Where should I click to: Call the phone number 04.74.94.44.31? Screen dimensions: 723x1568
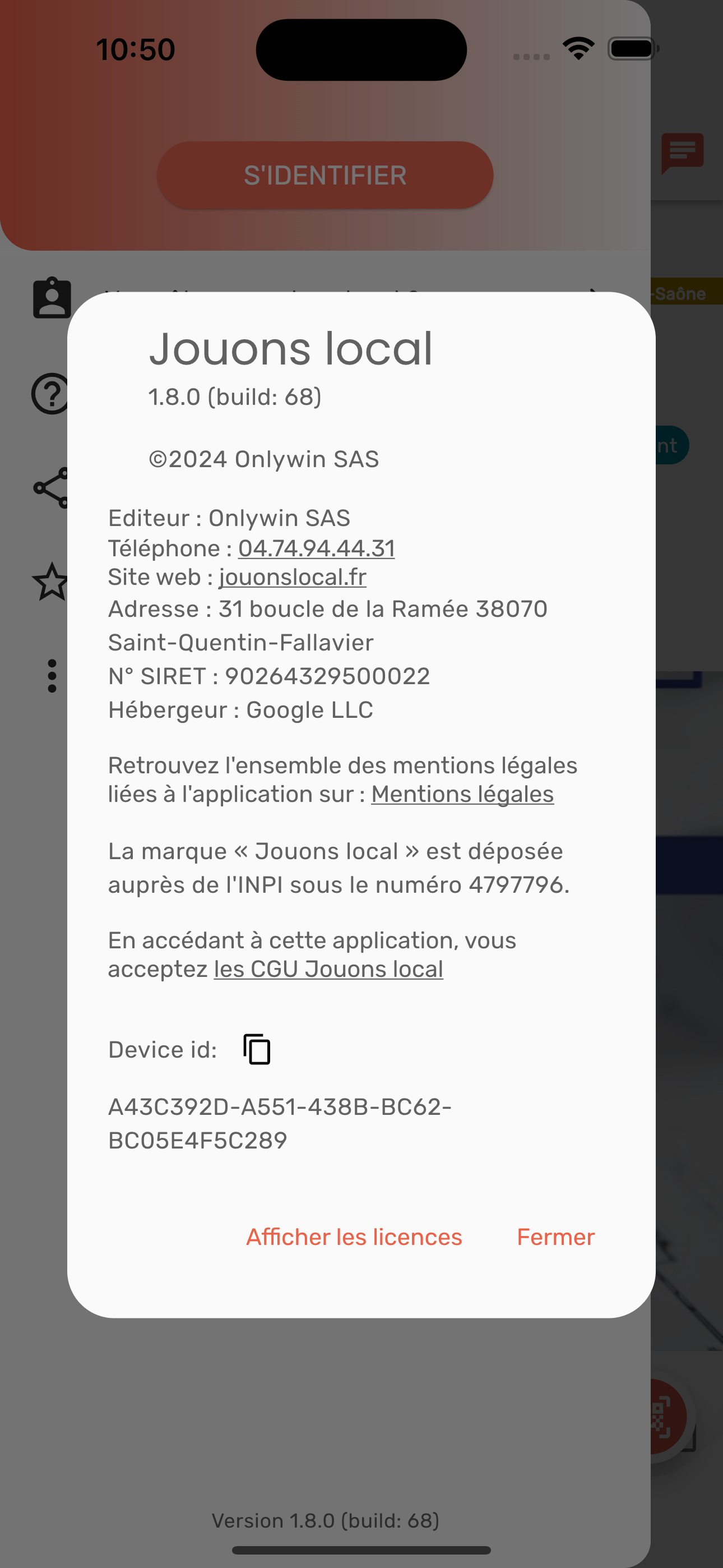[315, 548]
